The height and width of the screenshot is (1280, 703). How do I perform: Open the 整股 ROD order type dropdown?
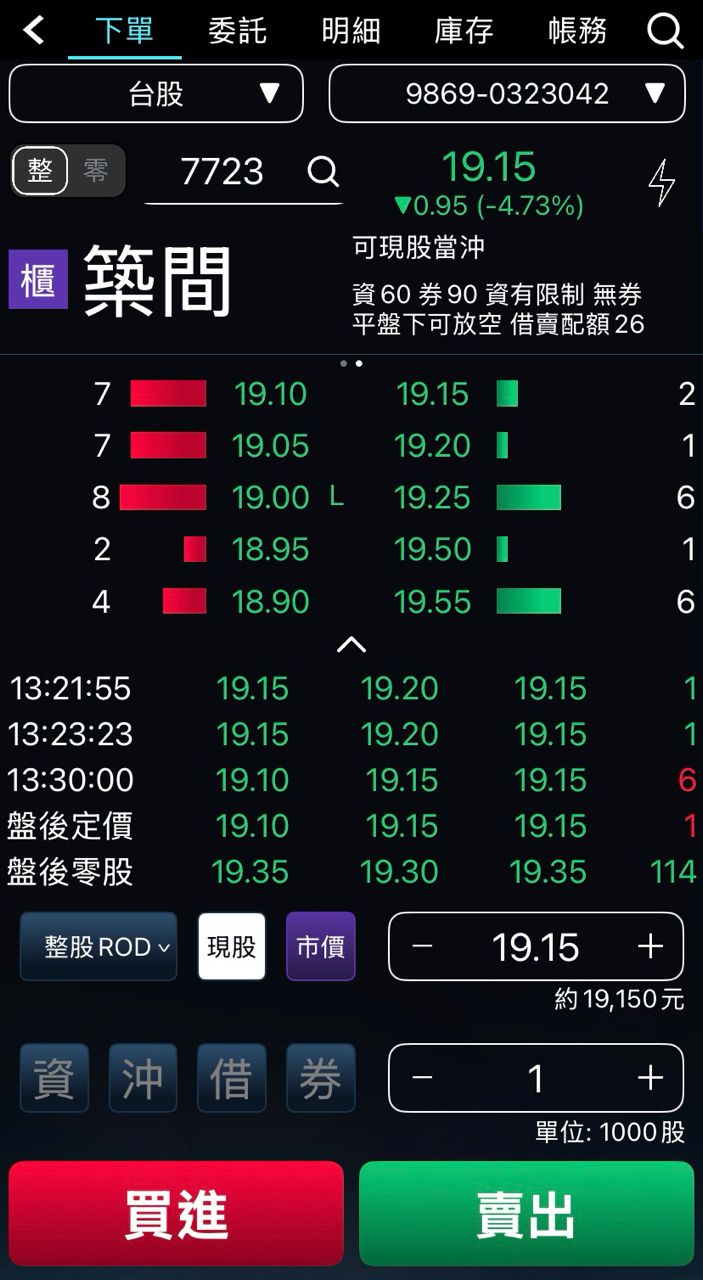[x=98, y=946]
